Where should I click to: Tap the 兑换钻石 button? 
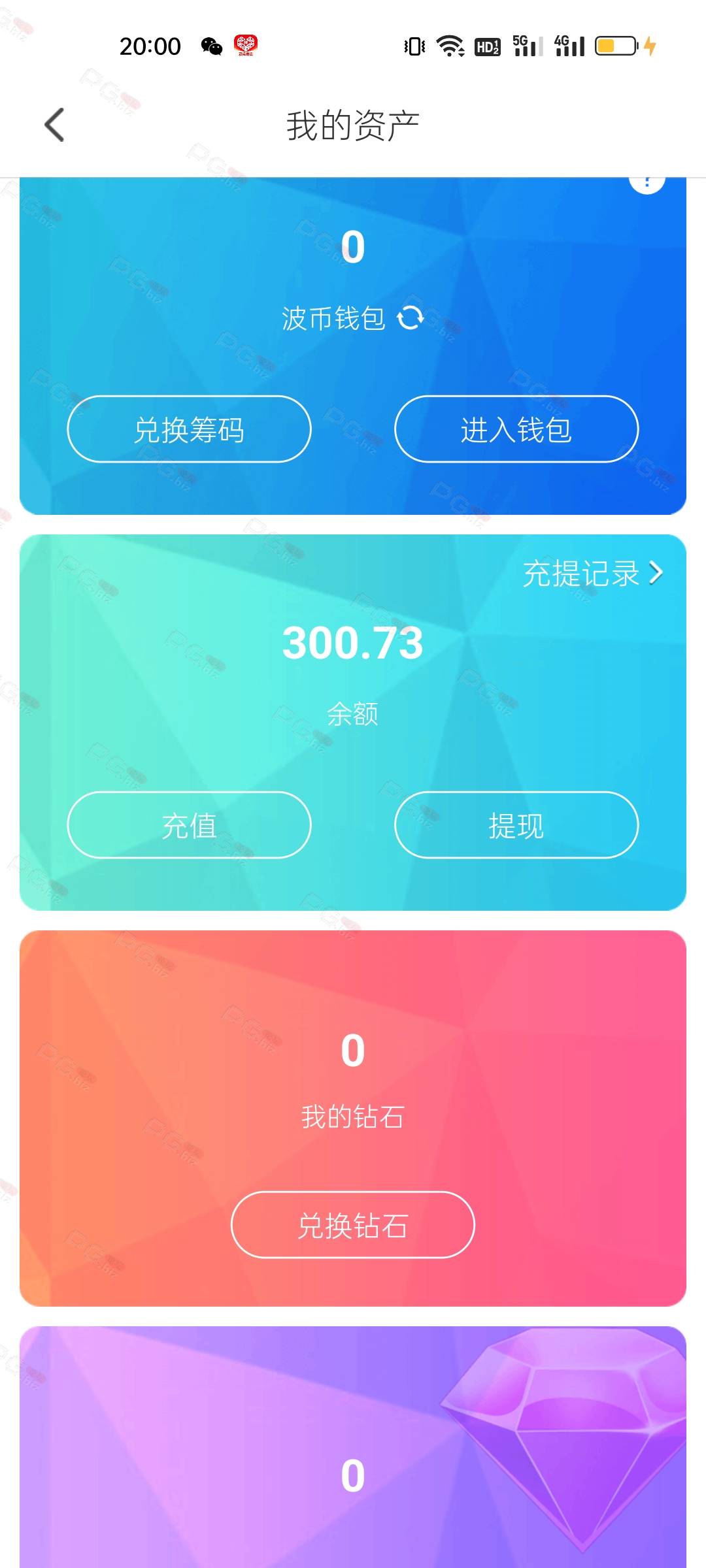pyautogui.click(x=353, y=1225)
